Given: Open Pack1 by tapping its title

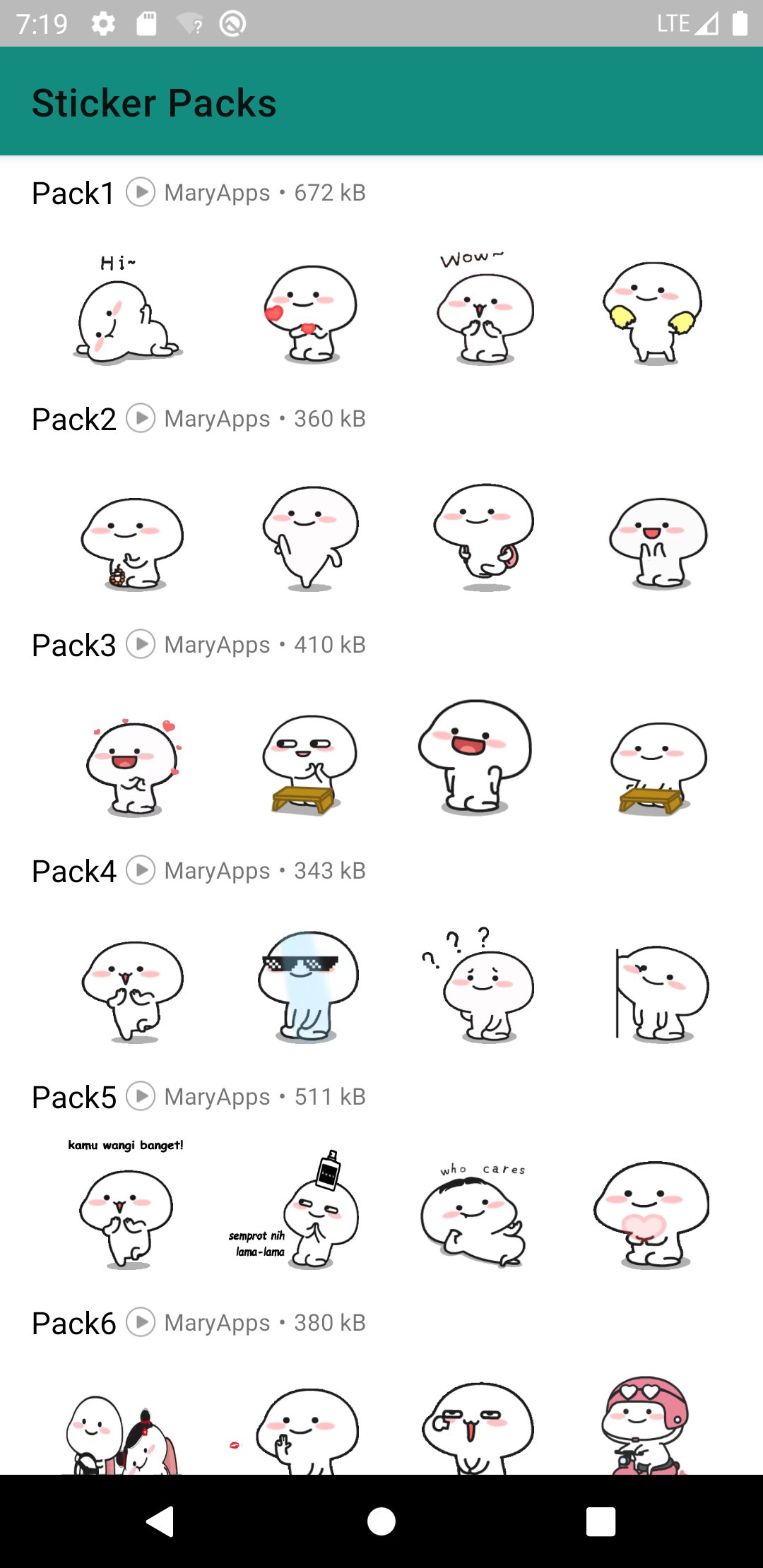Looking at the screenshot, I should (73, 191).
